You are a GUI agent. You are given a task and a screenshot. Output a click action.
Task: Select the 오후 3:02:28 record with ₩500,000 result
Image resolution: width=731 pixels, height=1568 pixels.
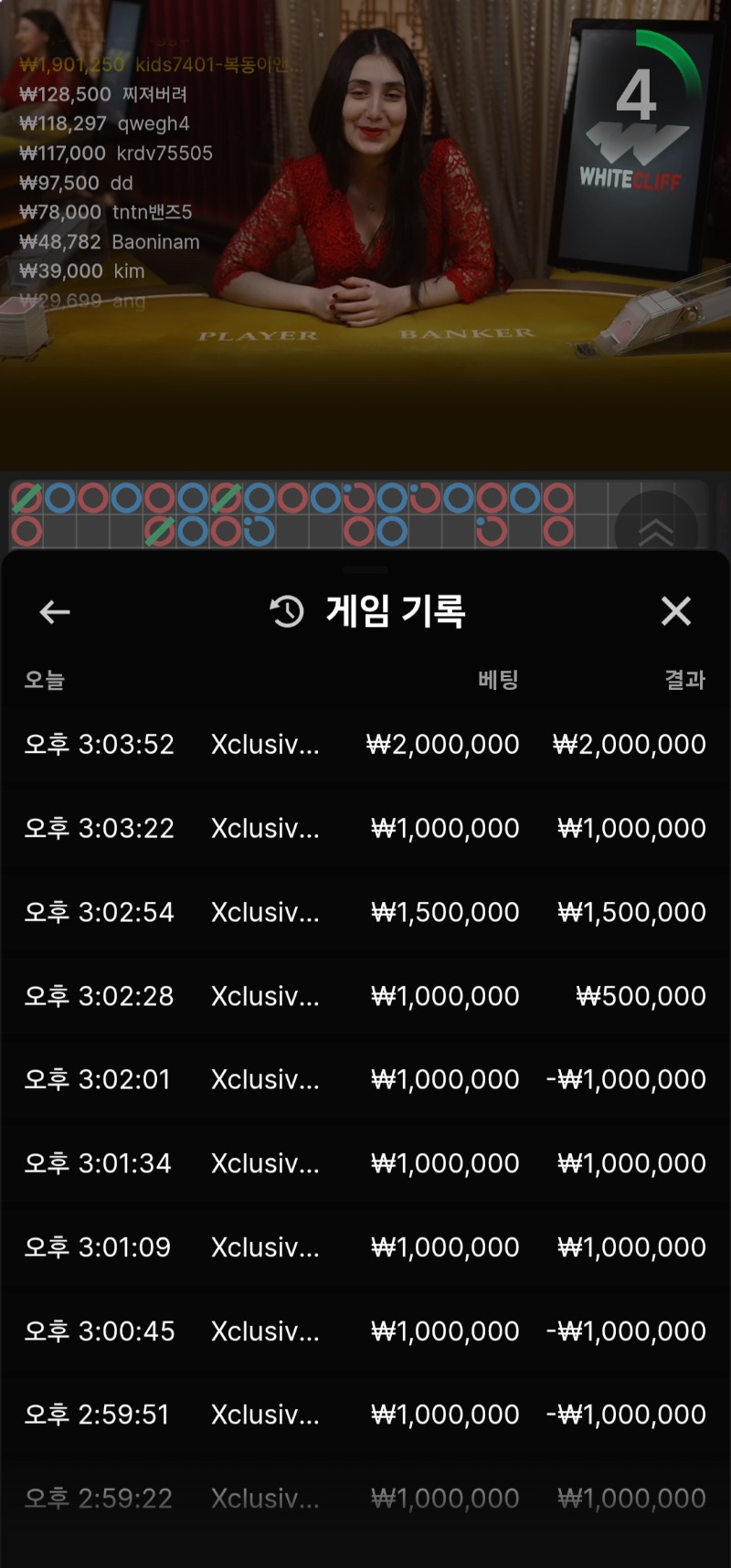pos(365,996)
